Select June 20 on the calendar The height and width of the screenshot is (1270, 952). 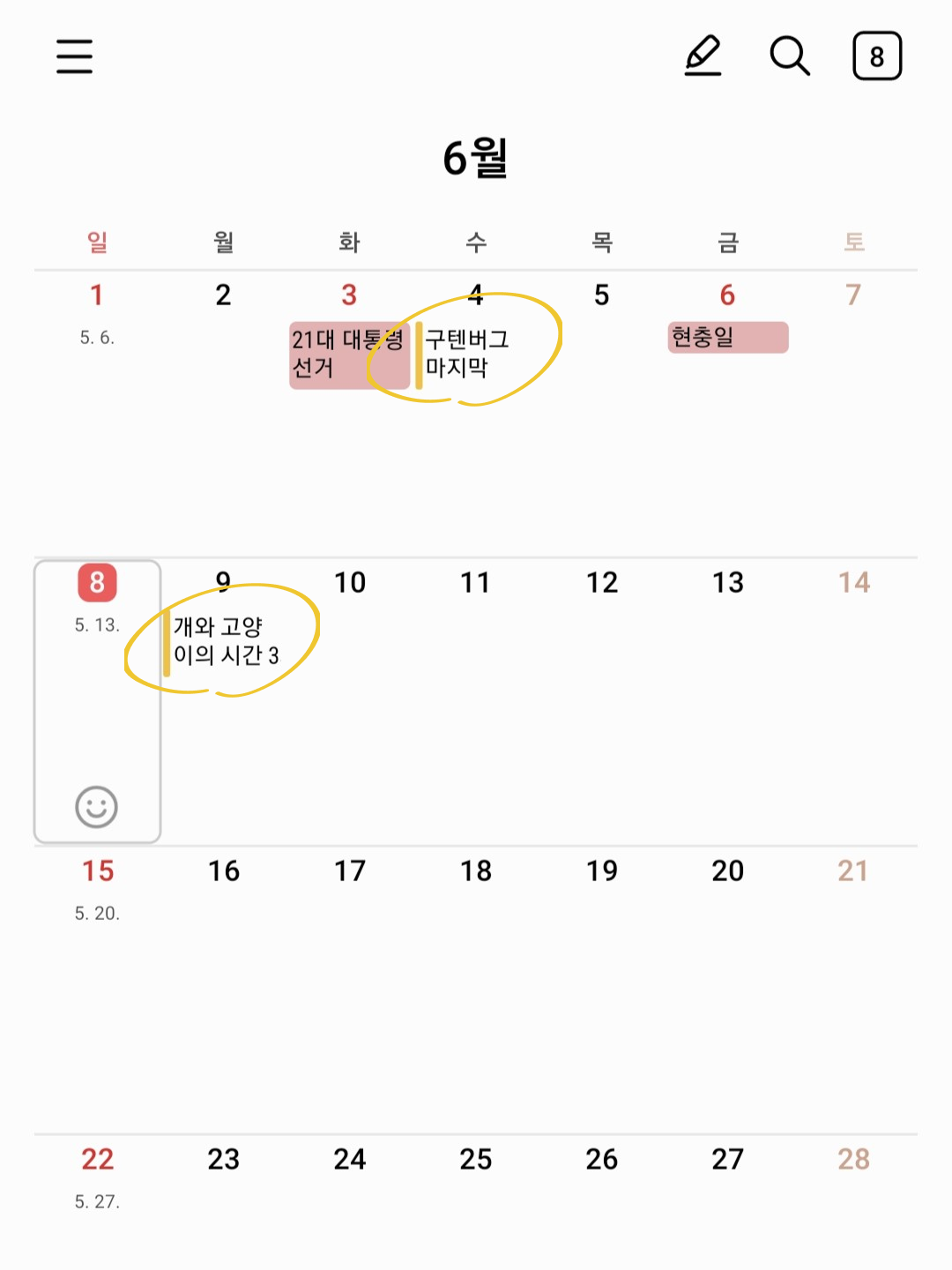click(x=728, y=871)
